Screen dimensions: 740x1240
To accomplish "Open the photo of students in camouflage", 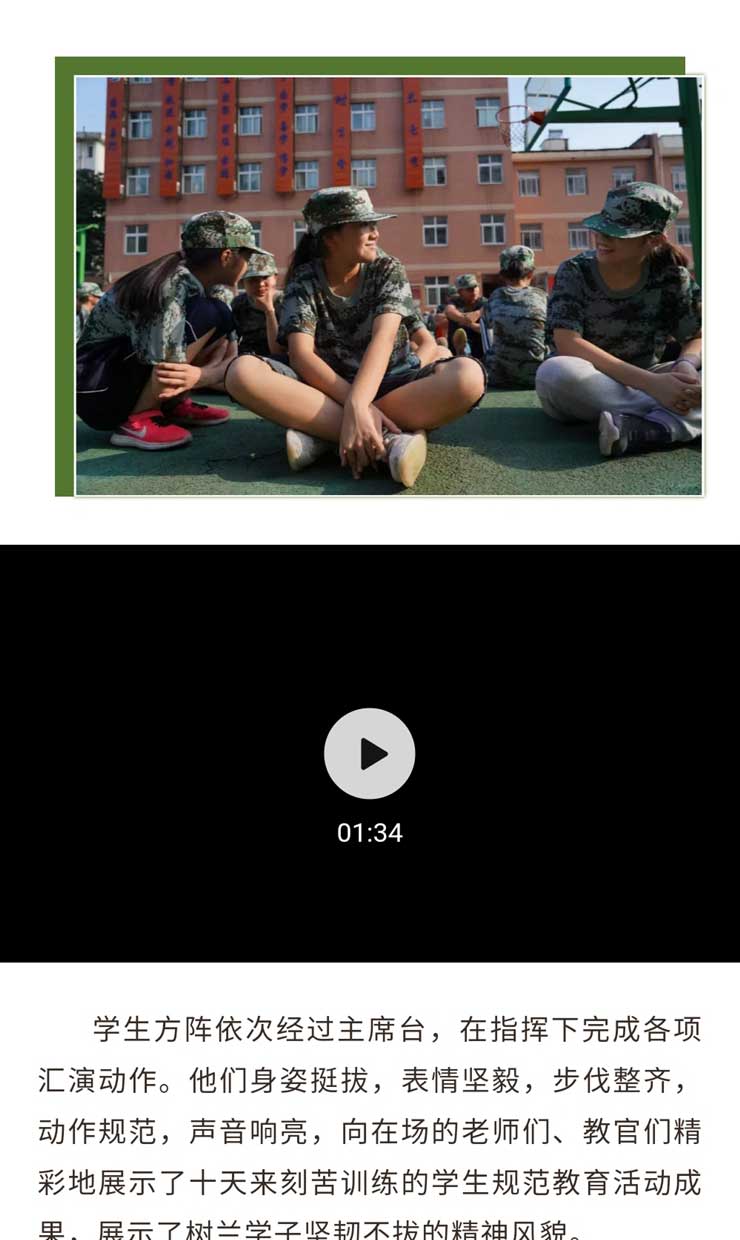I will coord(388,285).
